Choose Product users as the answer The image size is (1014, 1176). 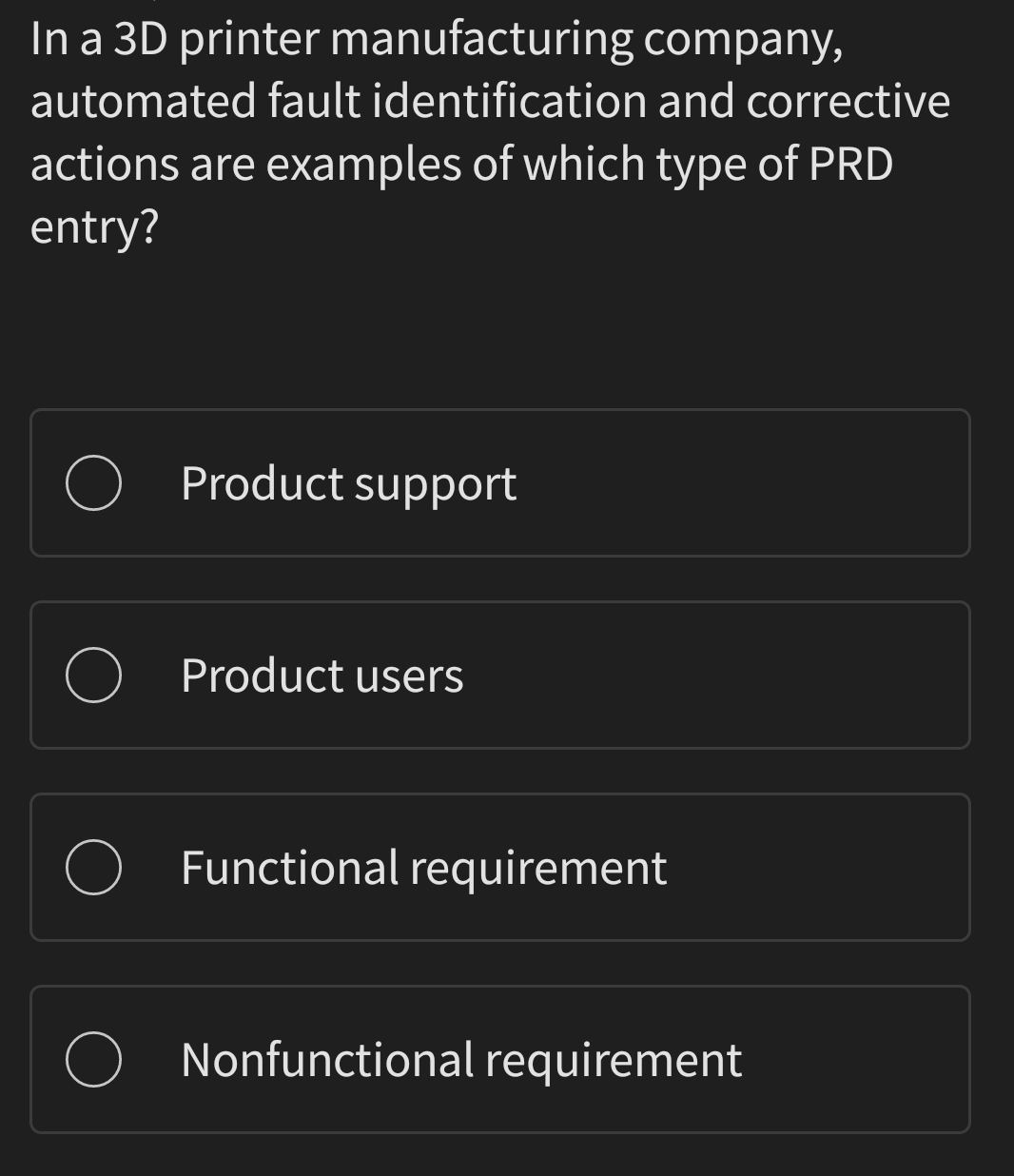93,676
